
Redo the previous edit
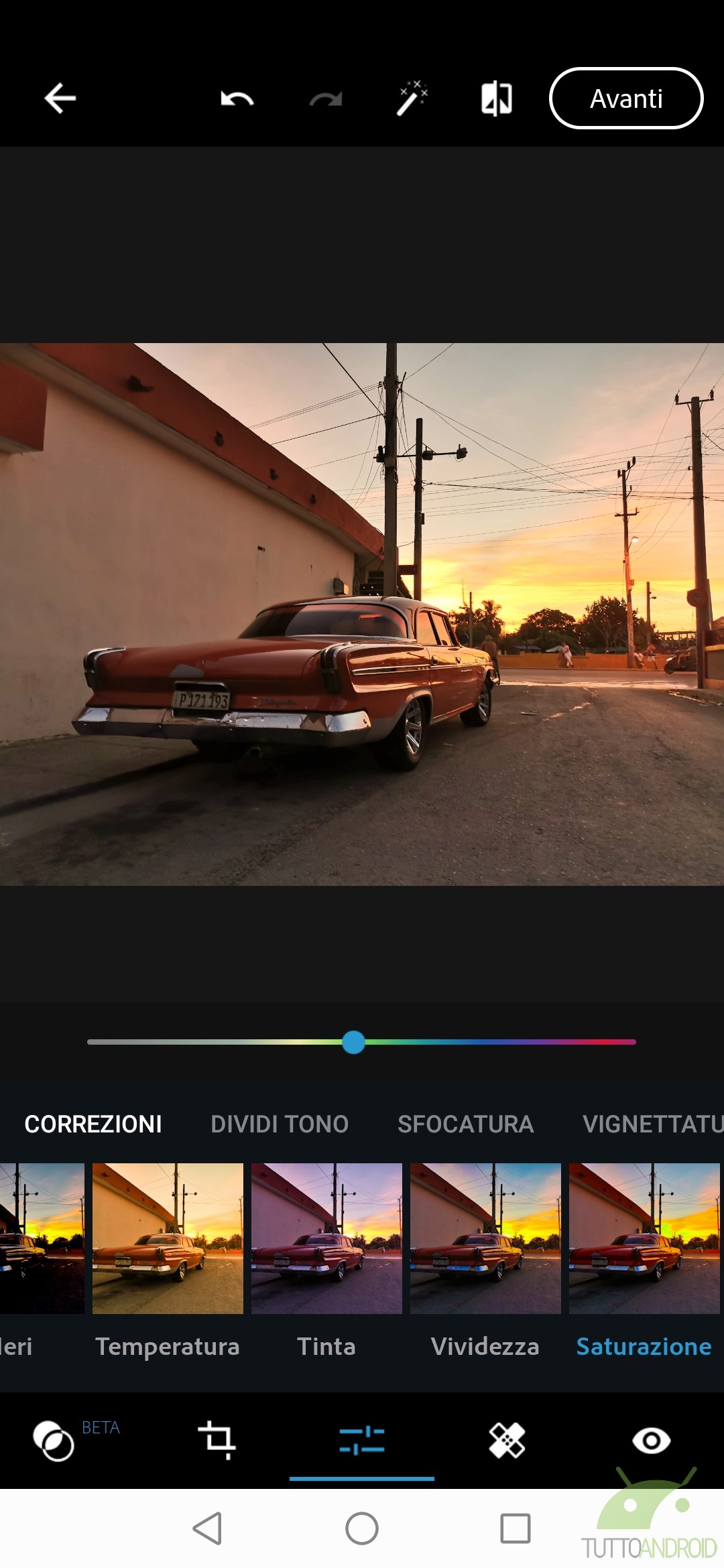pos(326,99)
